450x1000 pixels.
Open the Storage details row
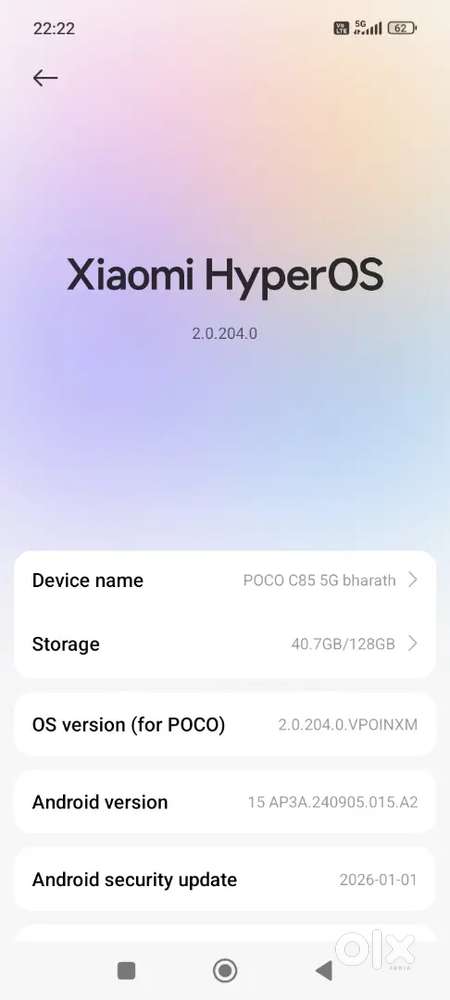click(x=225, y=644)
